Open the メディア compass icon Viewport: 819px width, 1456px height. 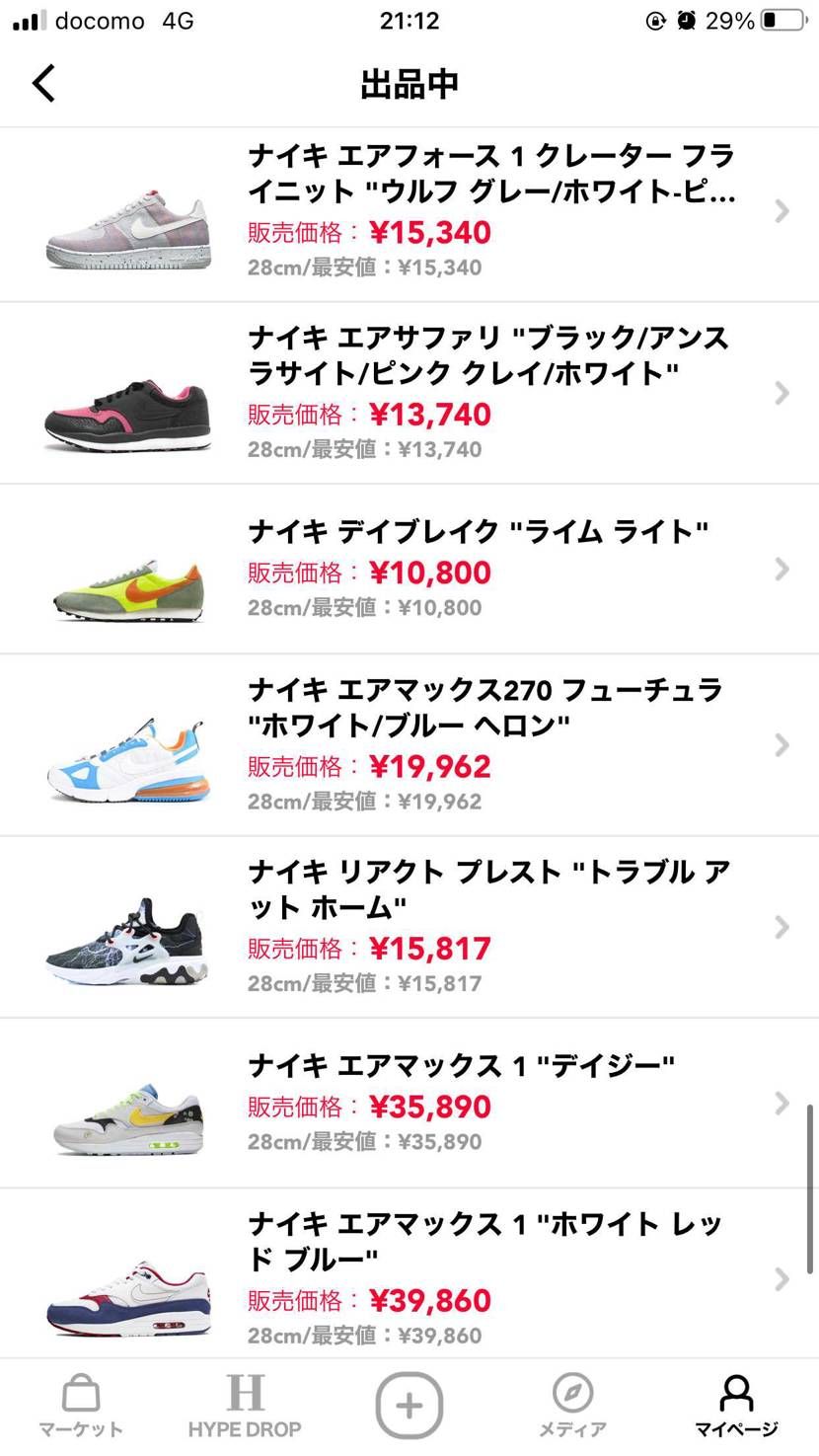(573, 1395)
